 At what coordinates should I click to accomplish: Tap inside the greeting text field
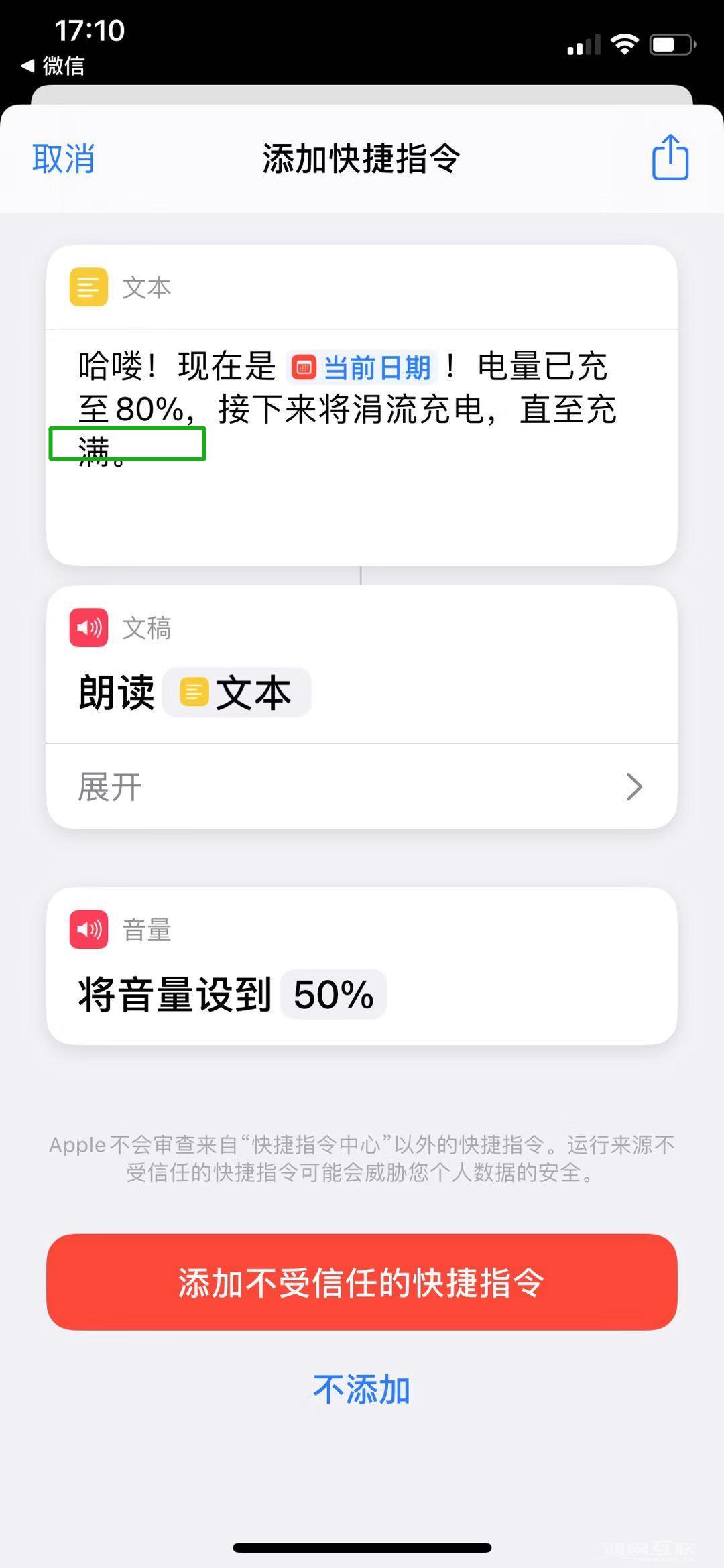(x=362, y=409)
